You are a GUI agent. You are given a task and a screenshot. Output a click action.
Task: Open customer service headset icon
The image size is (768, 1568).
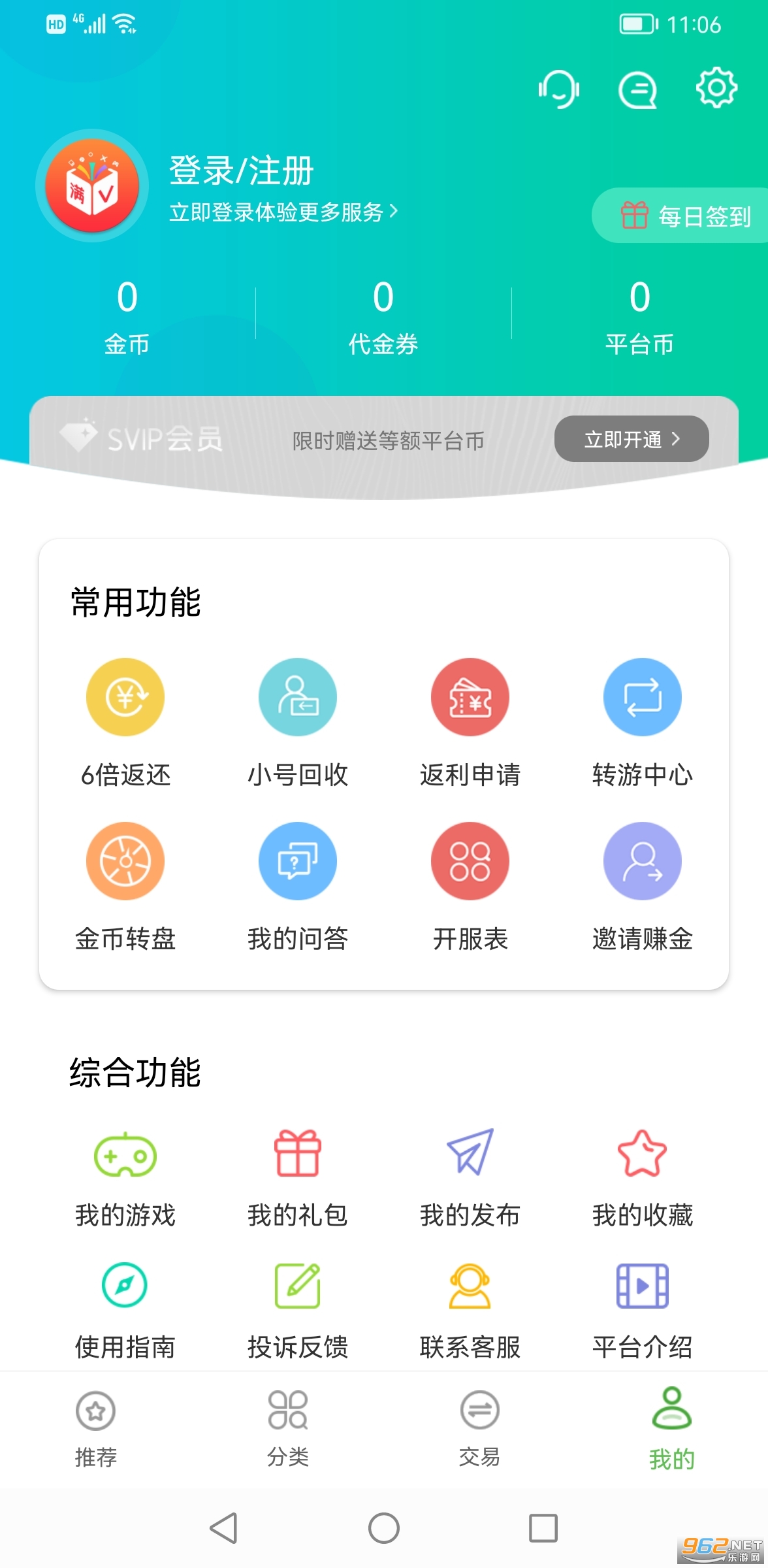559,89
